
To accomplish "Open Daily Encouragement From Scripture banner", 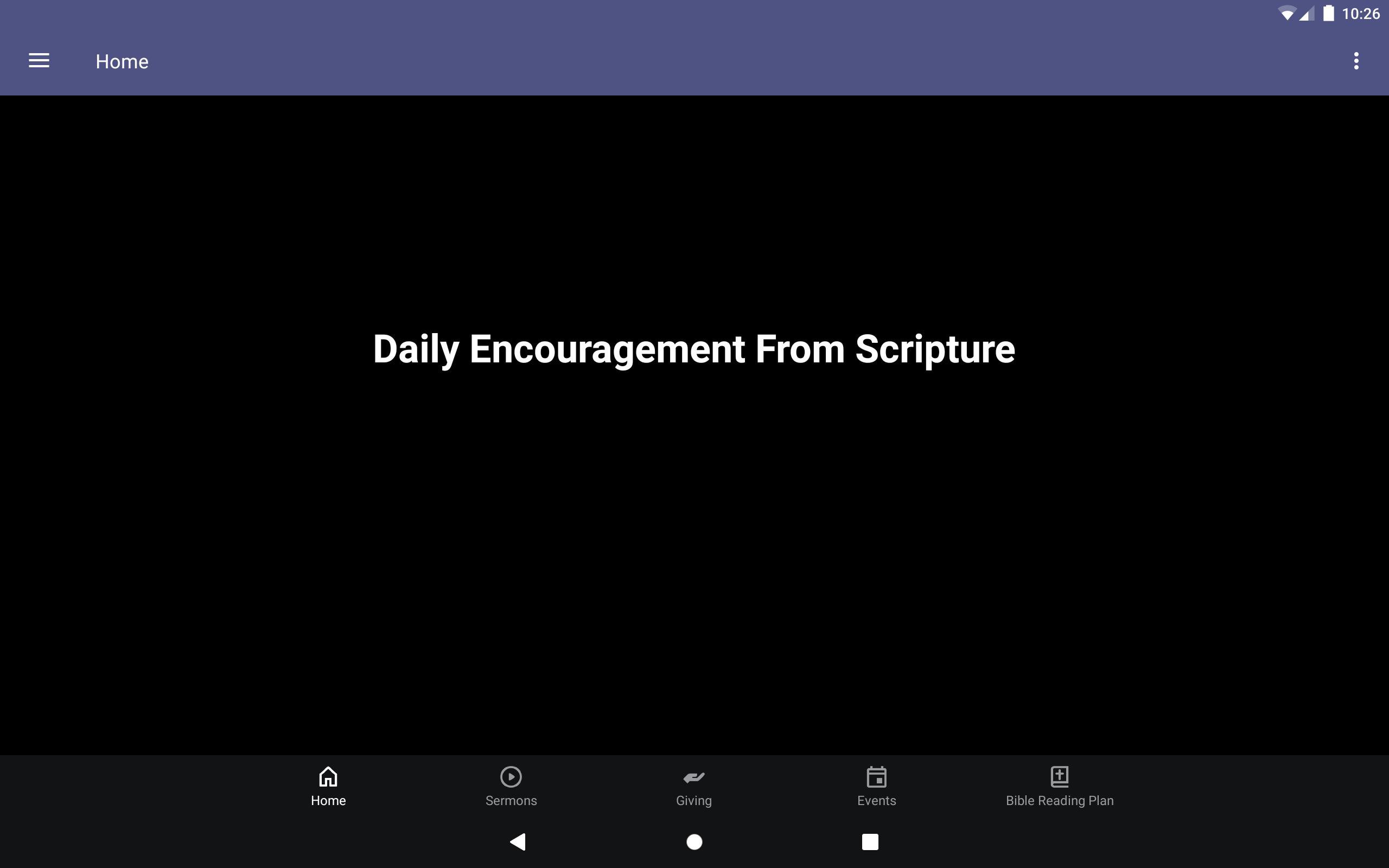I will coord(694,349).
